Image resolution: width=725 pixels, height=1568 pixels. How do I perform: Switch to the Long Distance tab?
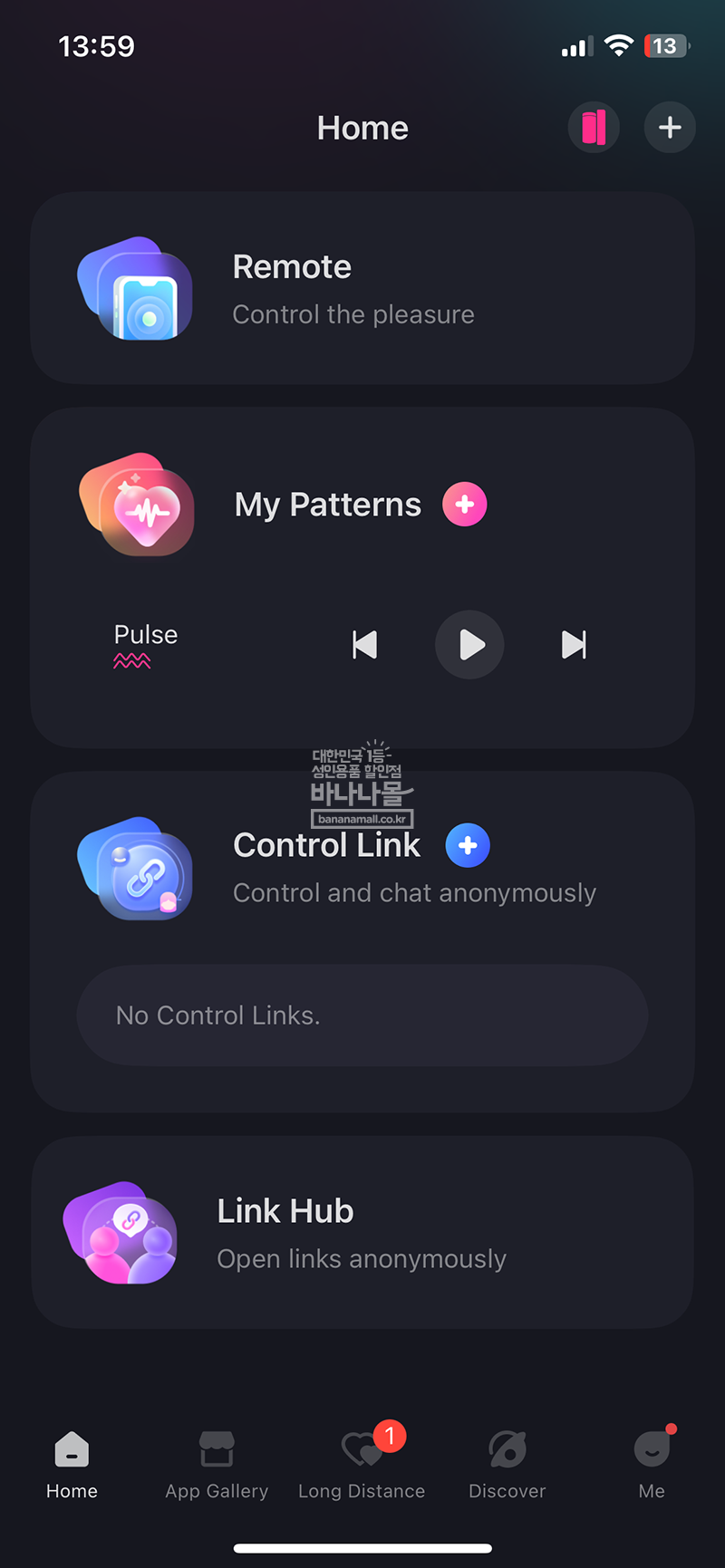(362, 1464)
